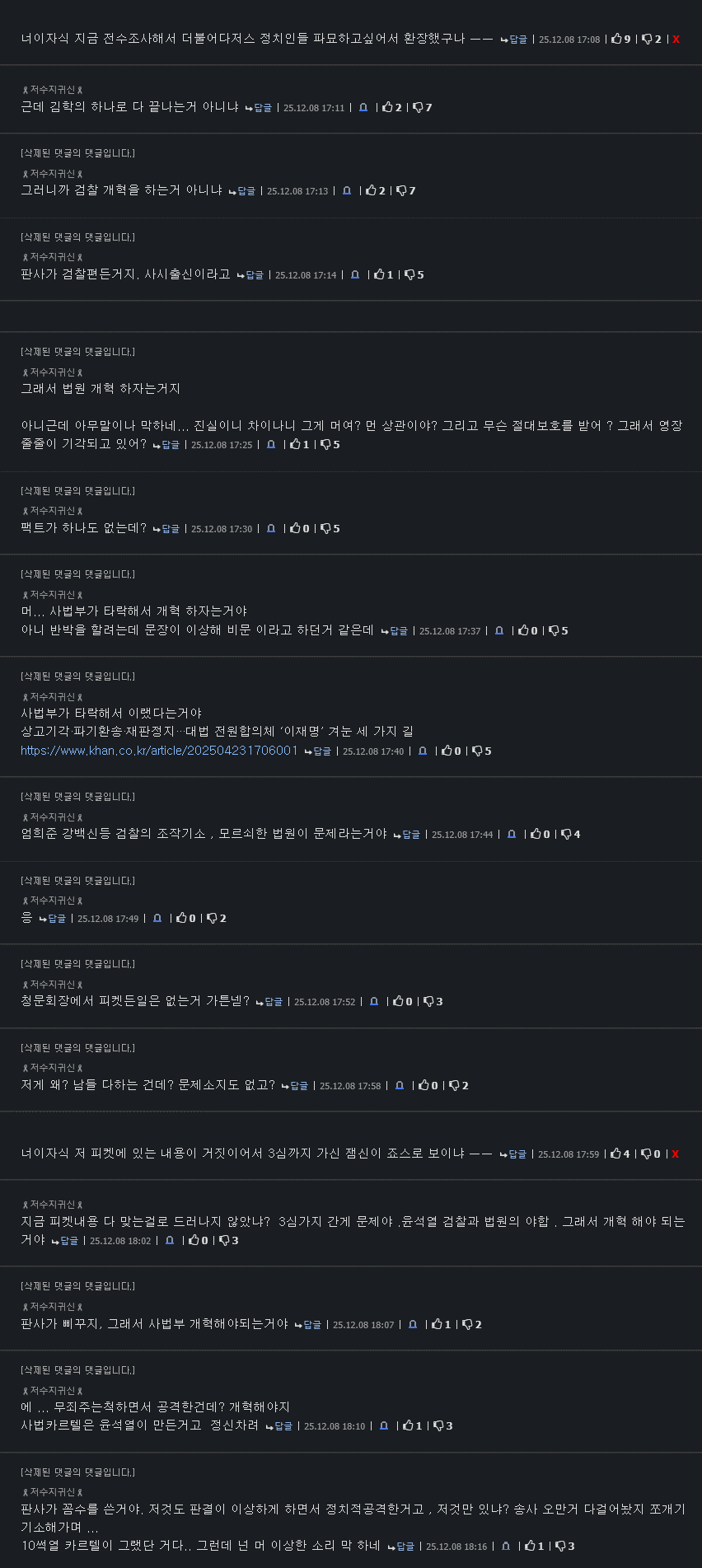Delete the 17:08 comment with red X
The image size is (702, 1568).
click(x=676, y=40)
